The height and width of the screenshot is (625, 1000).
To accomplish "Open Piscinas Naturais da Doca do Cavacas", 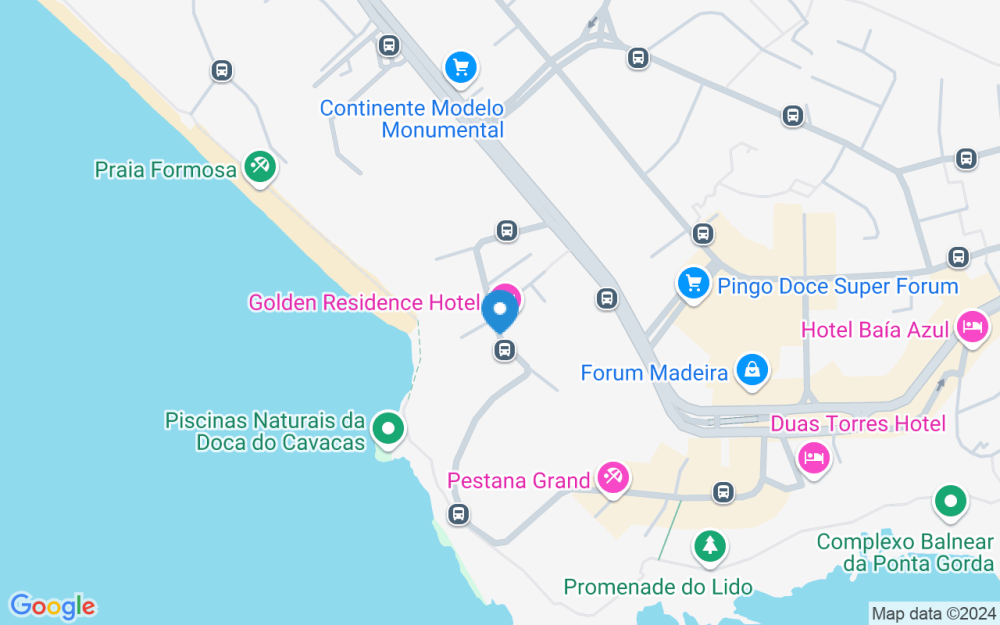I will coord(388,430).
